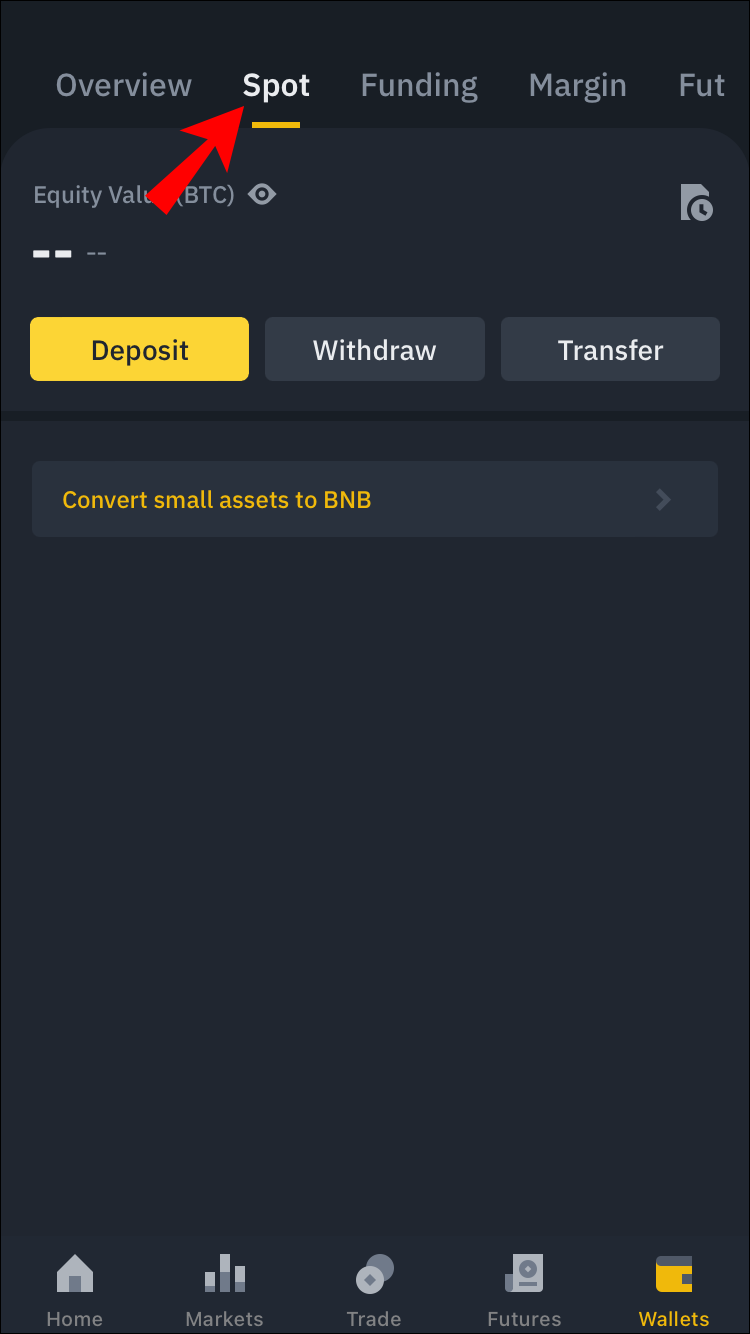Select the Wallets tab

pyautogui.click(x=674, y=1290)
